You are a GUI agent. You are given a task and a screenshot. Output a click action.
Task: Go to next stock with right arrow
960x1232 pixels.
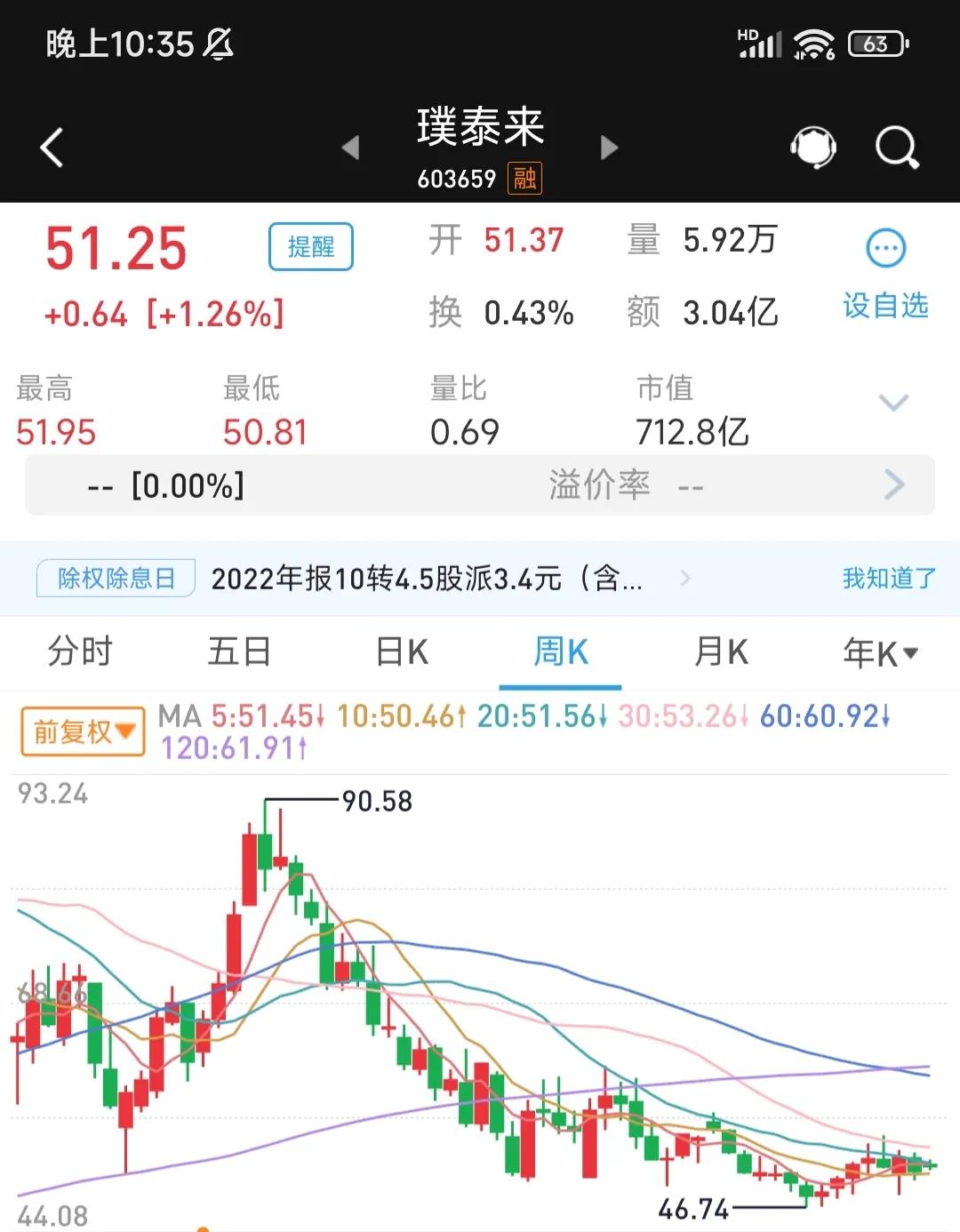(x=610, y=149)
